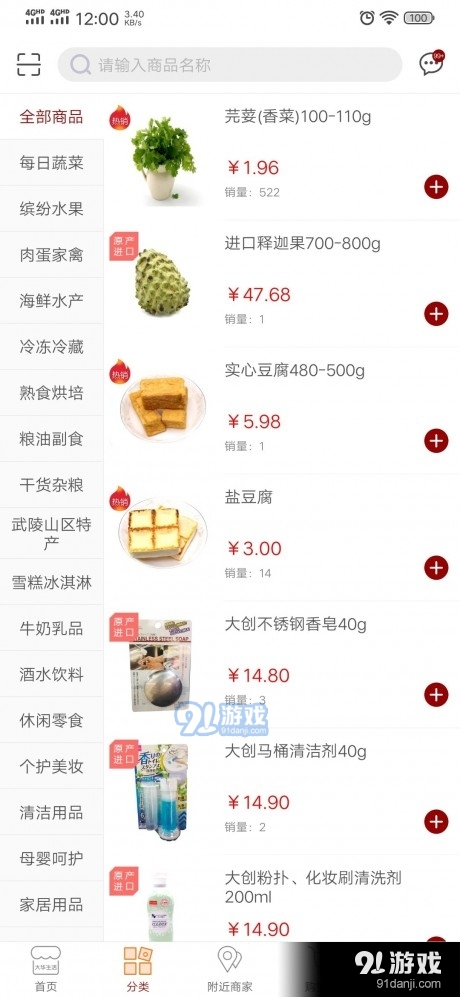
Task: Open the 海鲜水产 category
Action: (x=52, y=301)
